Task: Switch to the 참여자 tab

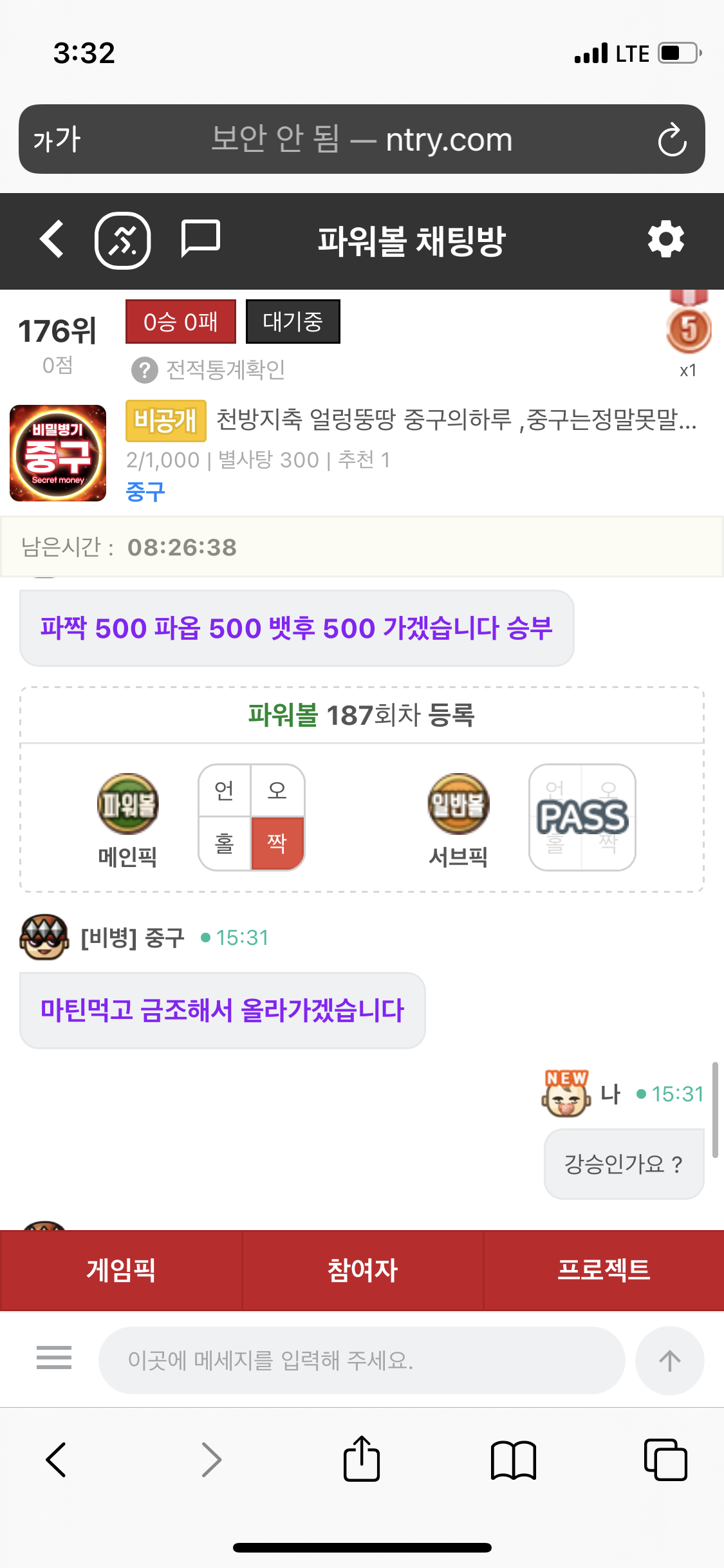Action: coord(362,1270)
